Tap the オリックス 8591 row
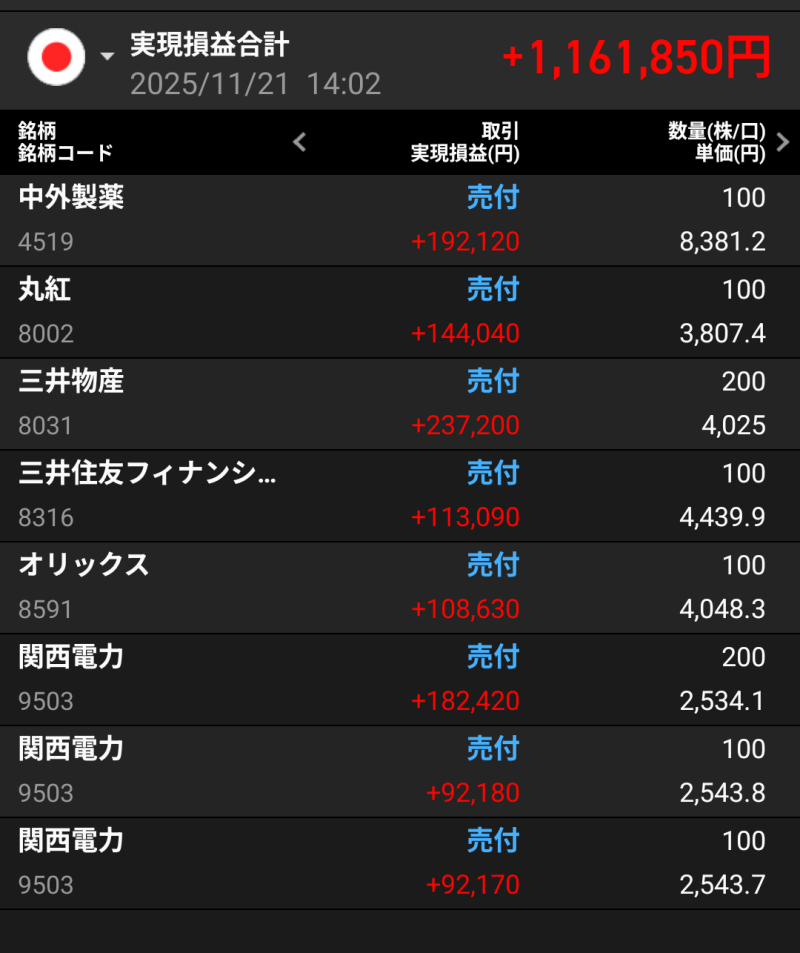 pos(400,588)
